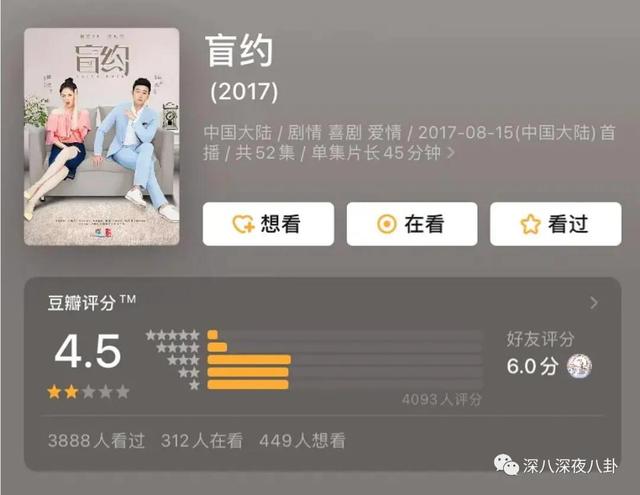The height and width of the screenshot is (495, 640).
Task: Mark 盲约 as 看过
Action: (555, 224)
